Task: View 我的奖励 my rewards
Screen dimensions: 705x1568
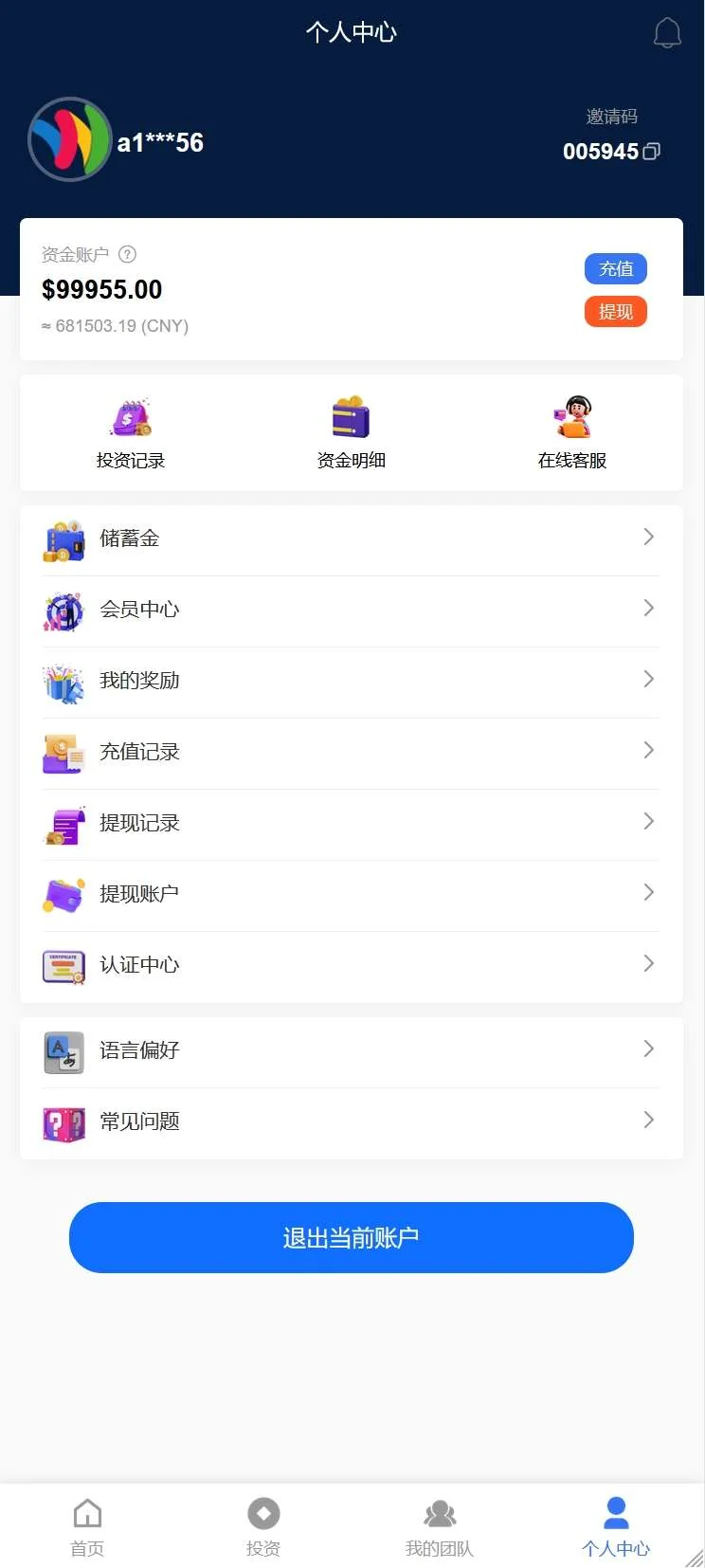Action: [x=351, y=681]
